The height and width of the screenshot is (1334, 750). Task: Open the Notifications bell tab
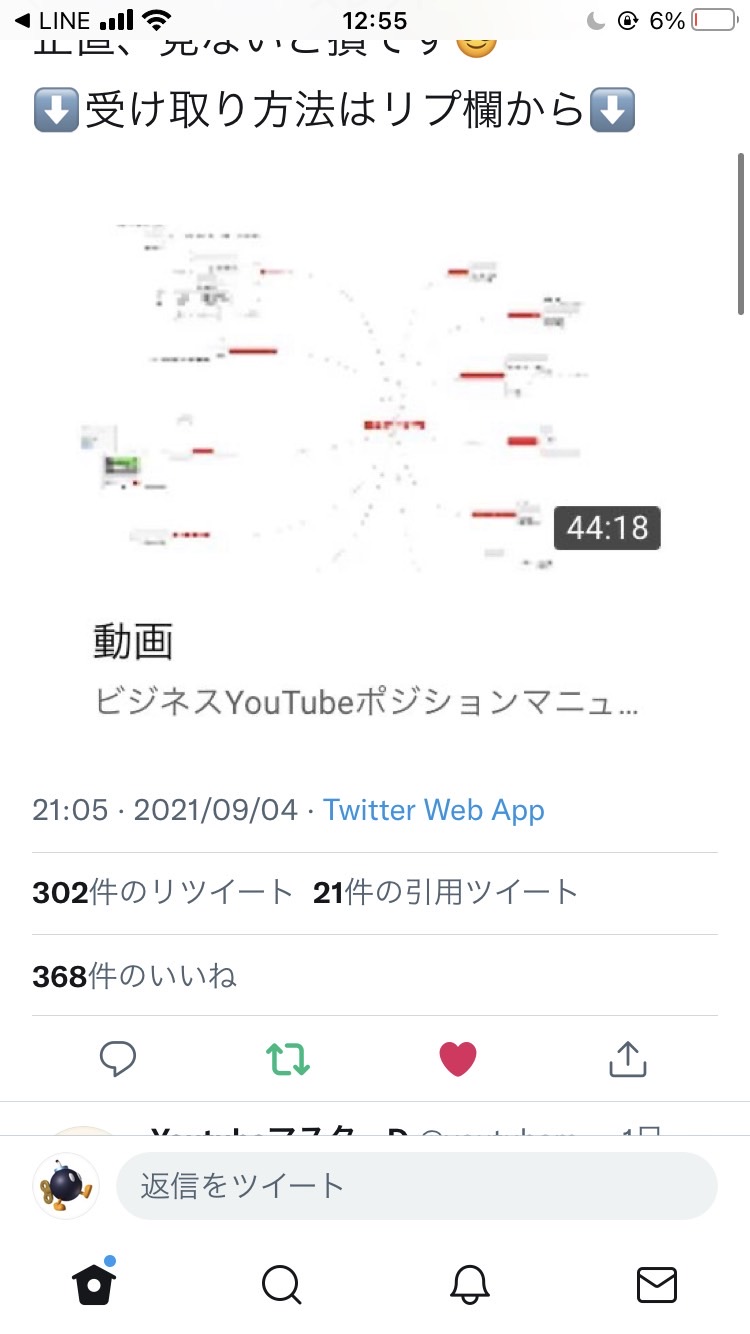tap(469, 1285)
